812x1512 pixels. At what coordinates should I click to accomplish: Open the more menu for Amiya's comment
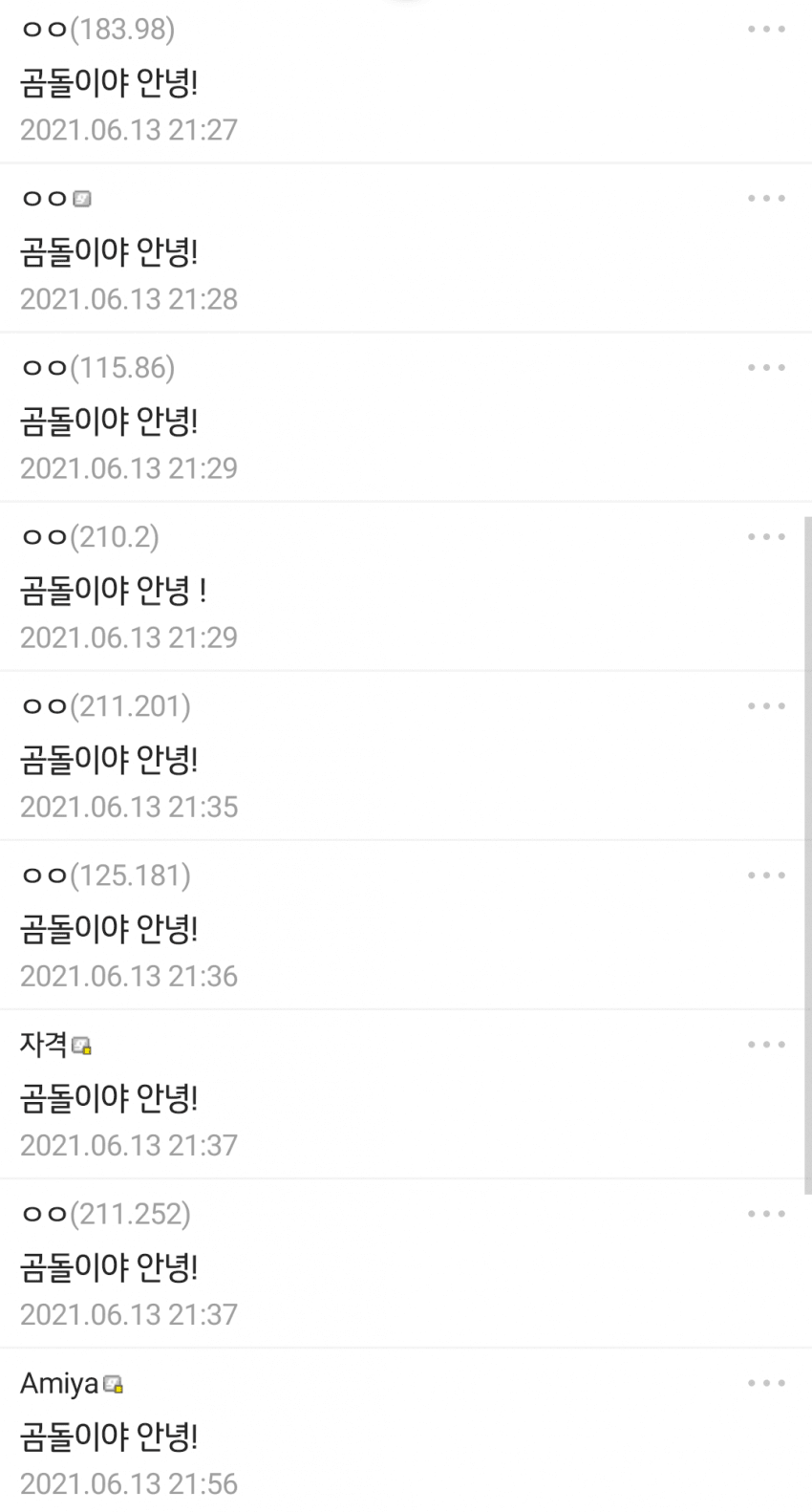766,1383
